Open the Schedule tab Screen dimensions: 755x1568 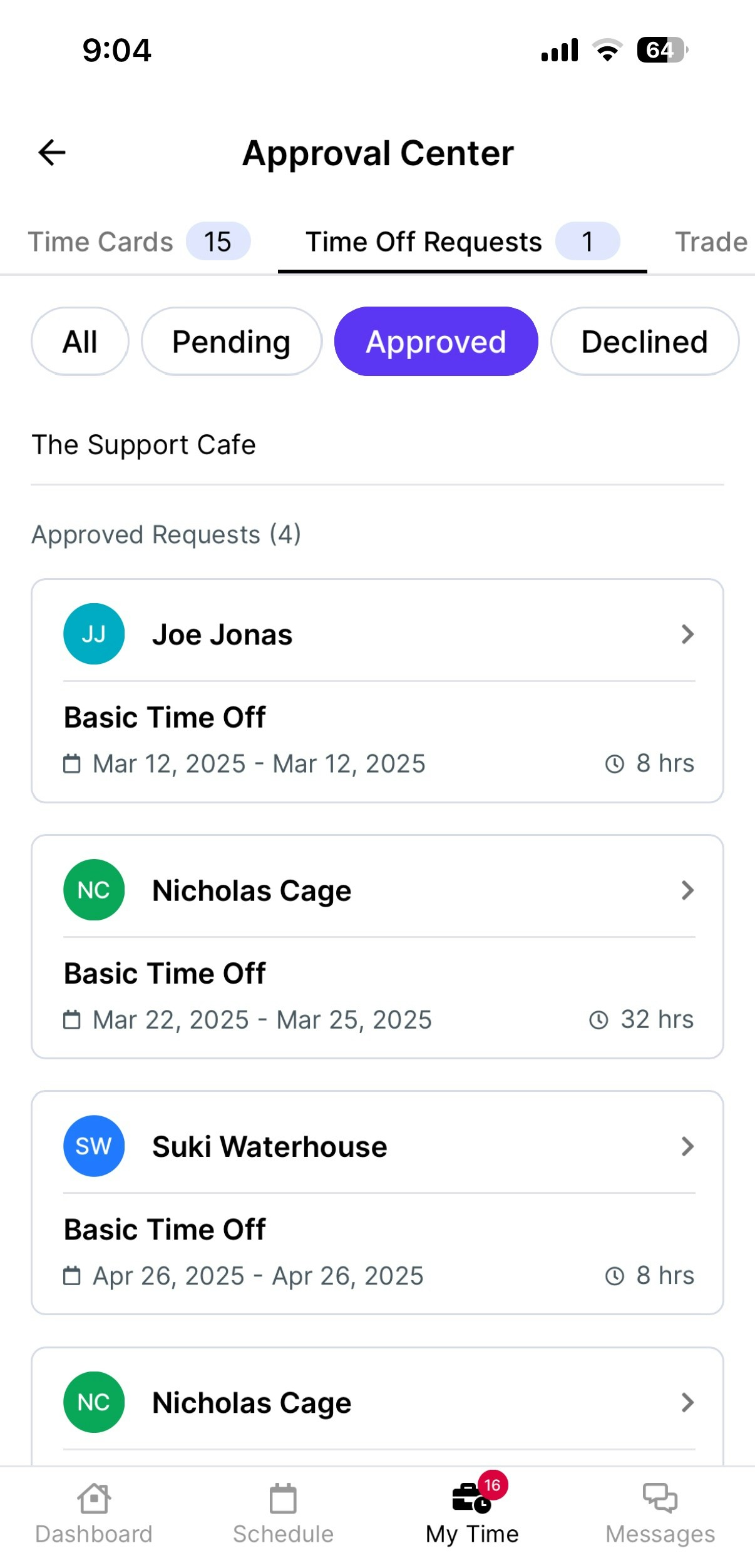click(x=283, y=1513)
